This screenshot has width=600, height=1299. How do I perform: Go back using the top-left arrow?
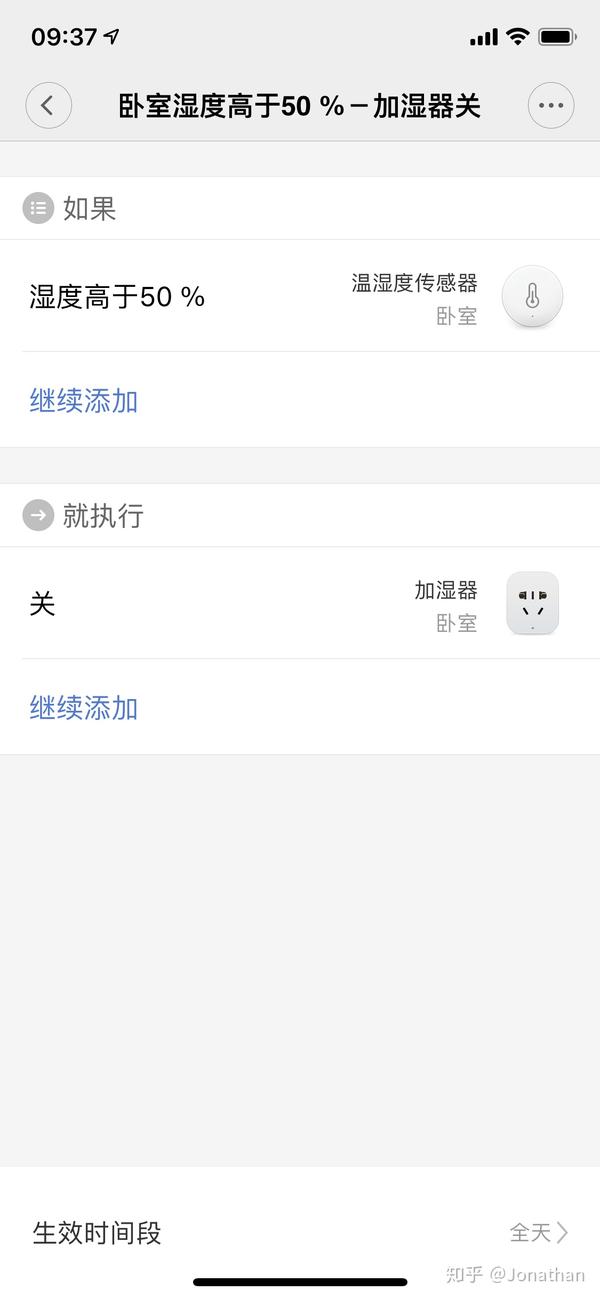[x=48, y=105]
